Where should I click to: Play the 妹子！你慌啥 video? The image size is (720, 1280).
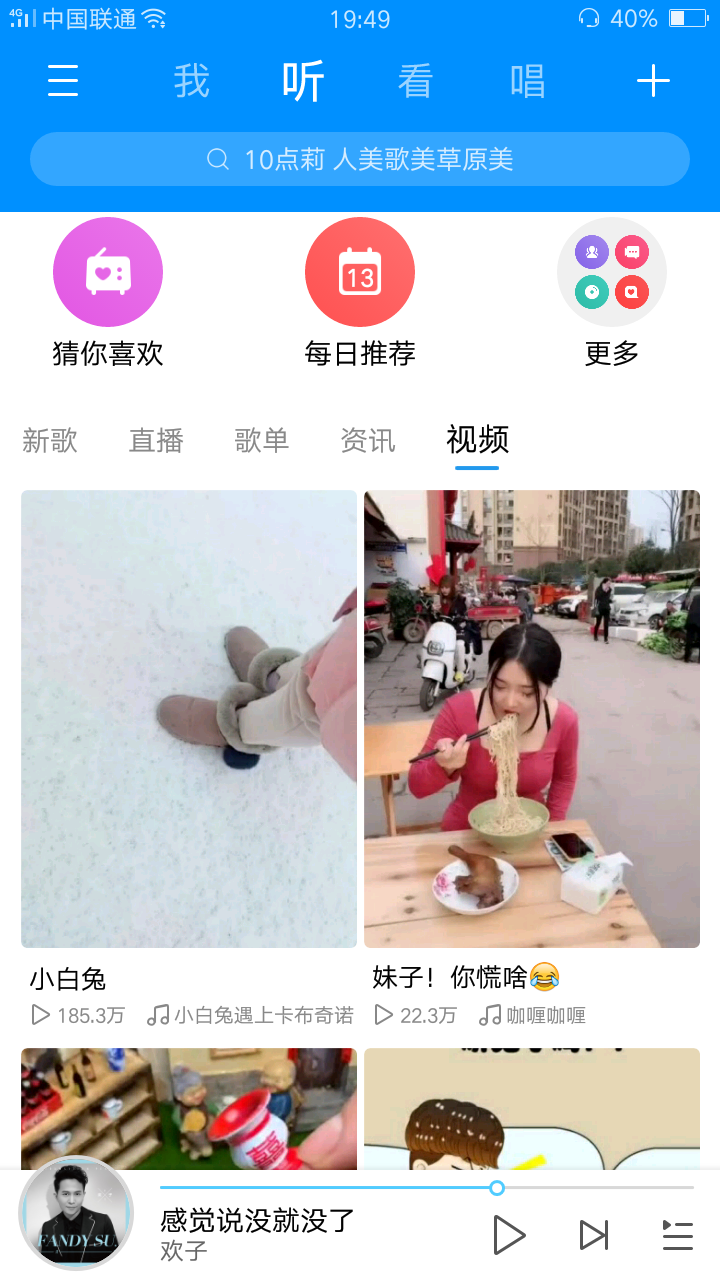(x=532, y=718)
